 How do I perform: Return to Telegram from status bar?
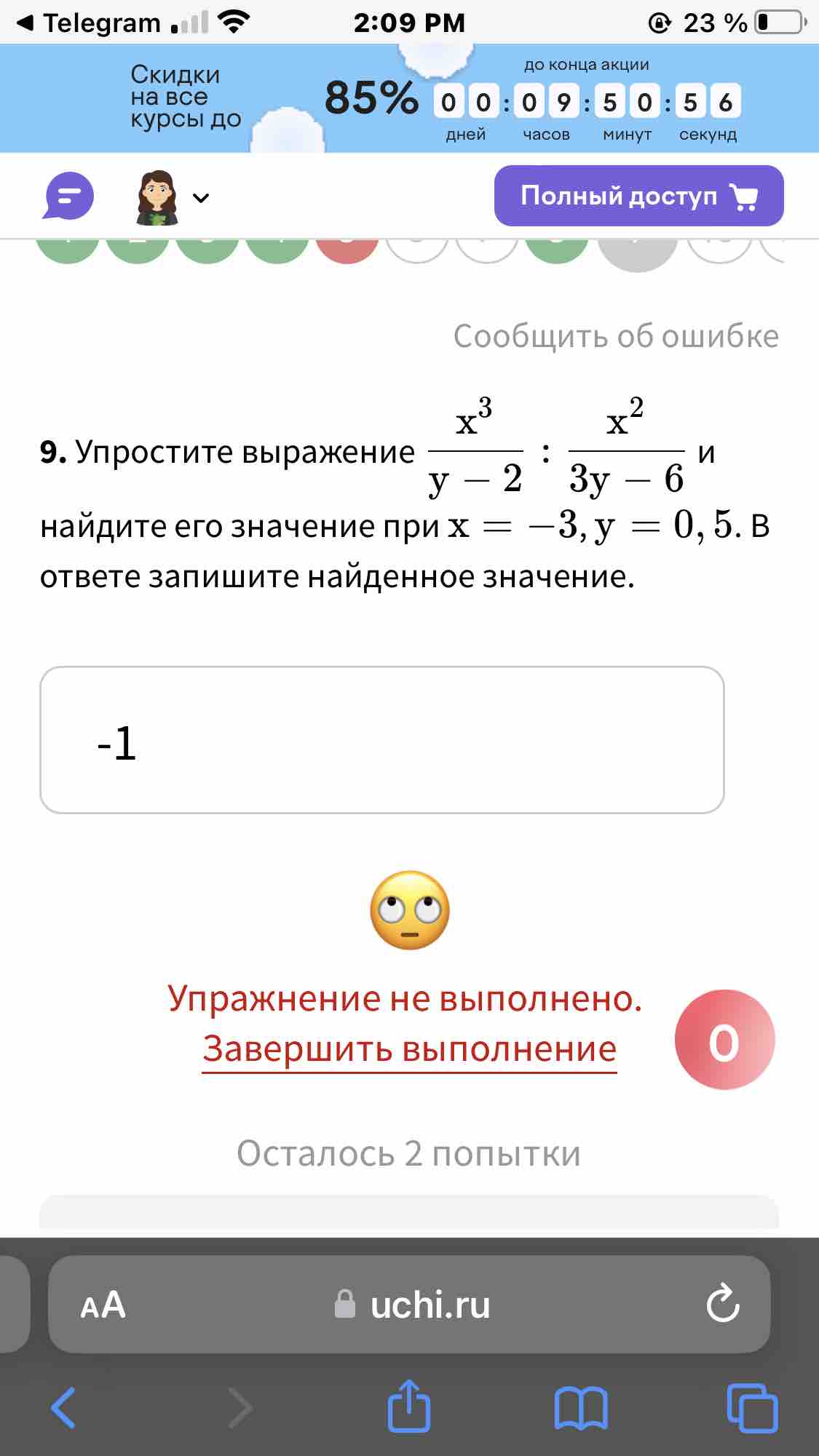(88, 23)
